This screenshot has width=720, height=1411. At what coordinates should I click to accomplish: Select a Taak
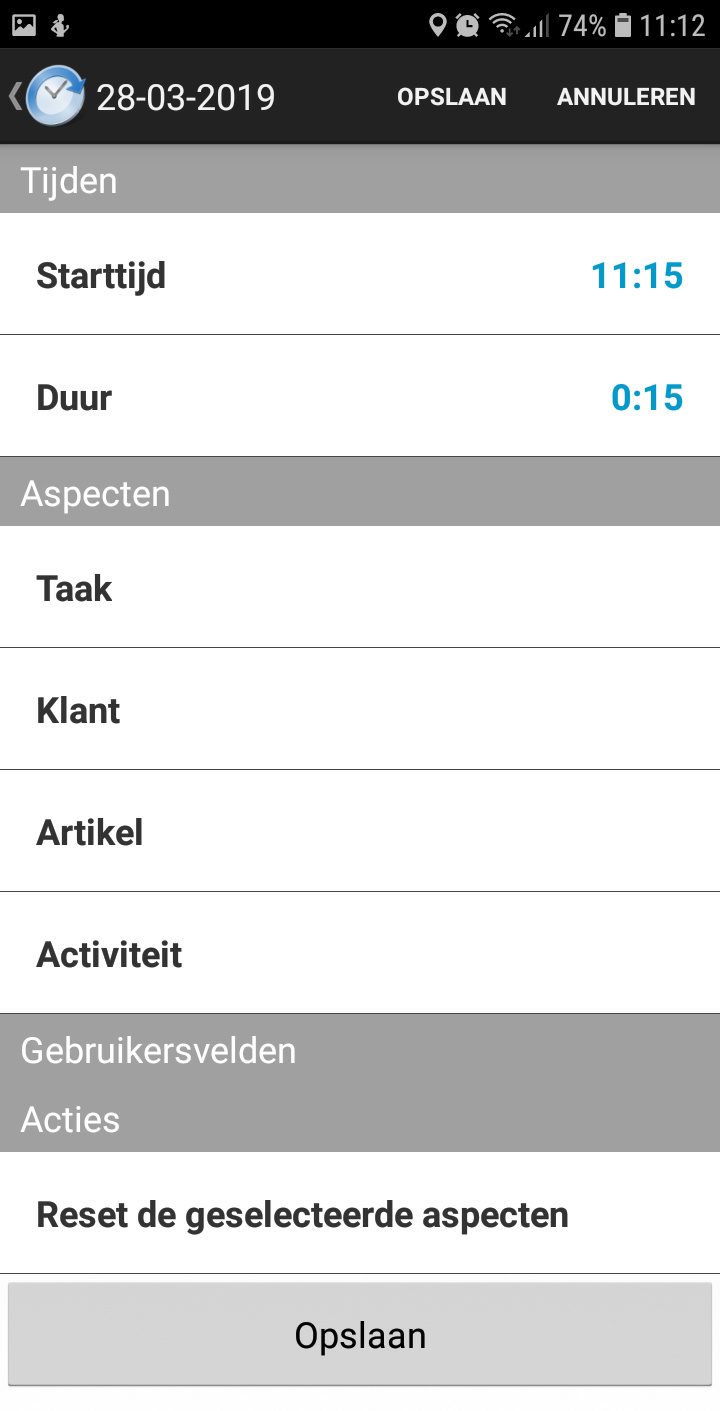point(360,587)
